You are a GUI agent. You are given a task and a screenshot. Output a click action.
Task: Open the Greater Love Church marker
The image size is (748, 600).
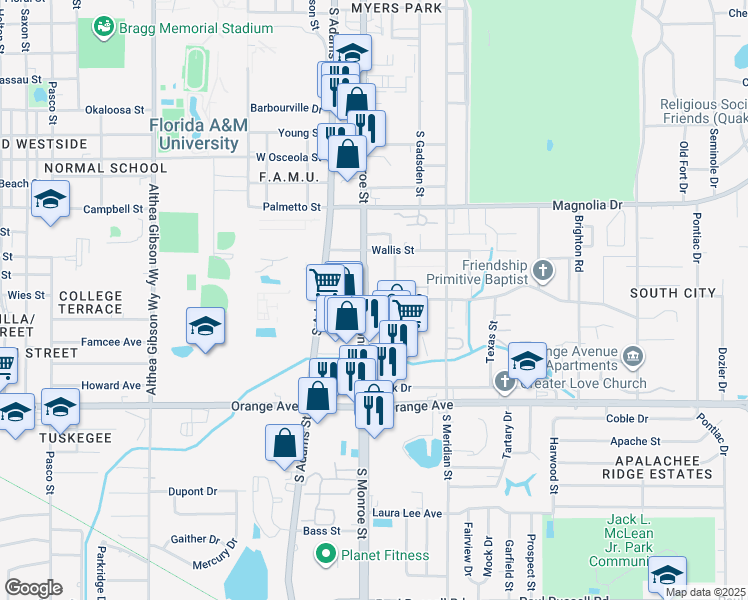[505, 381]
